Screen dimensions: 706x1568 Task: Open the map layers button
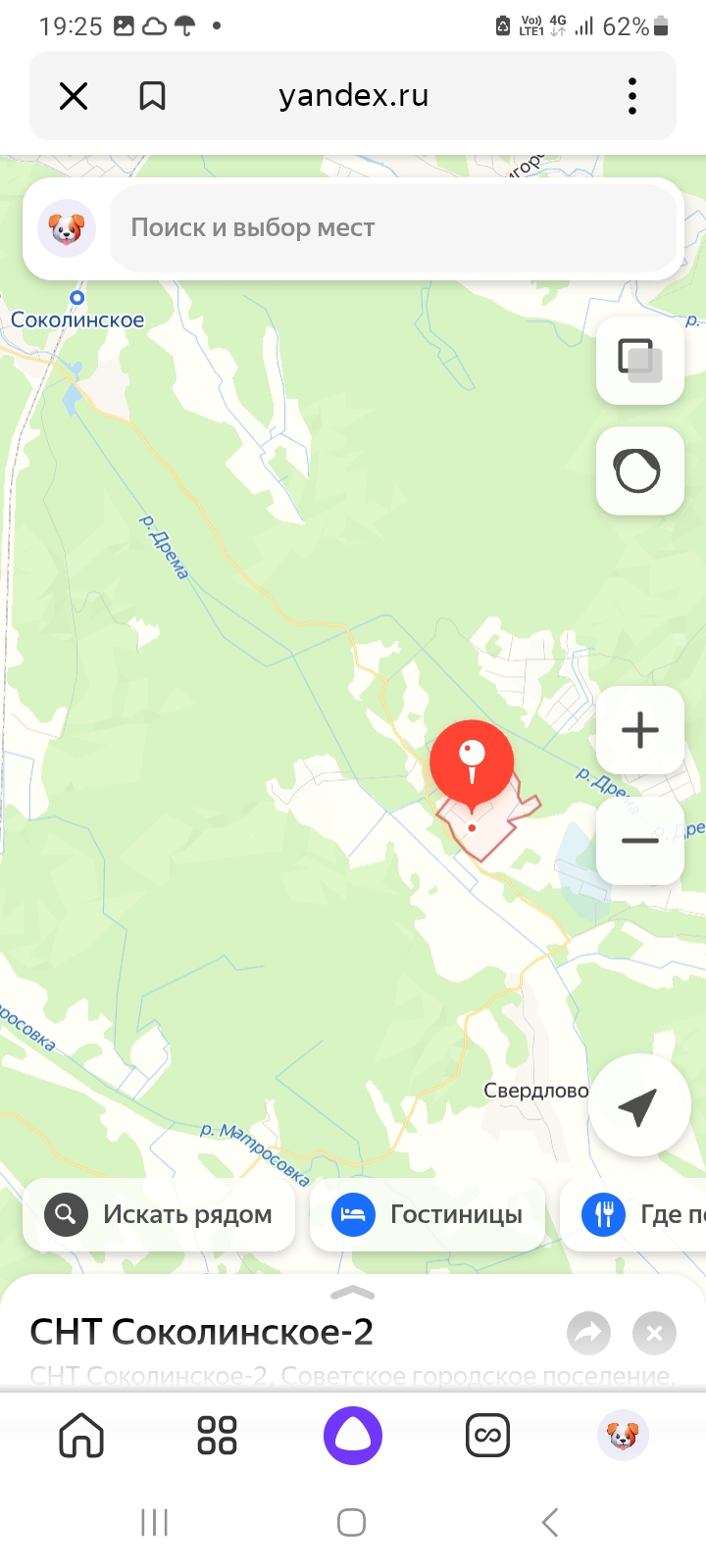[x=639, y=360]
